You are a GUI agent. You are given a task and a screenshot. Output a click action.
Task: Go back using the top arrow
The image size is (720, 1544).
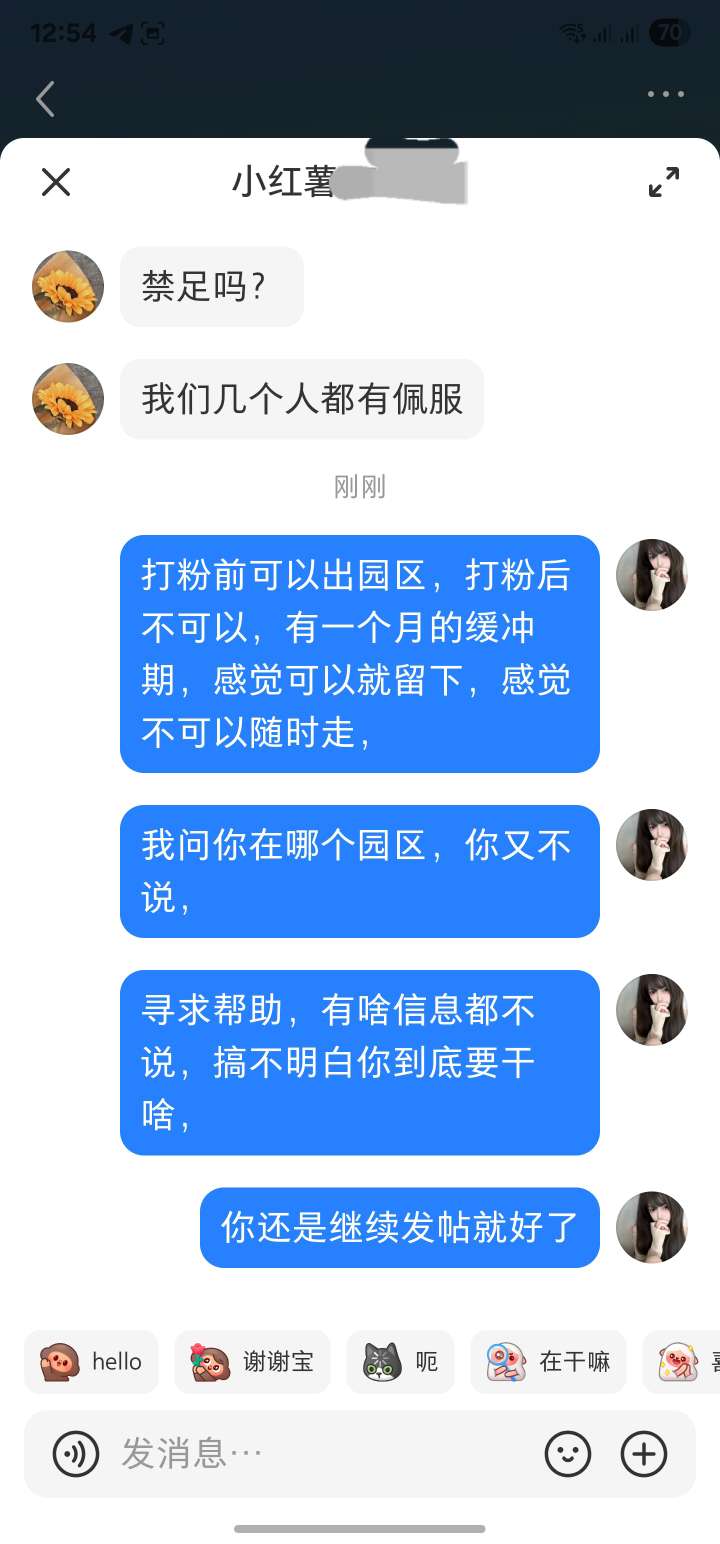click(45, 99)
